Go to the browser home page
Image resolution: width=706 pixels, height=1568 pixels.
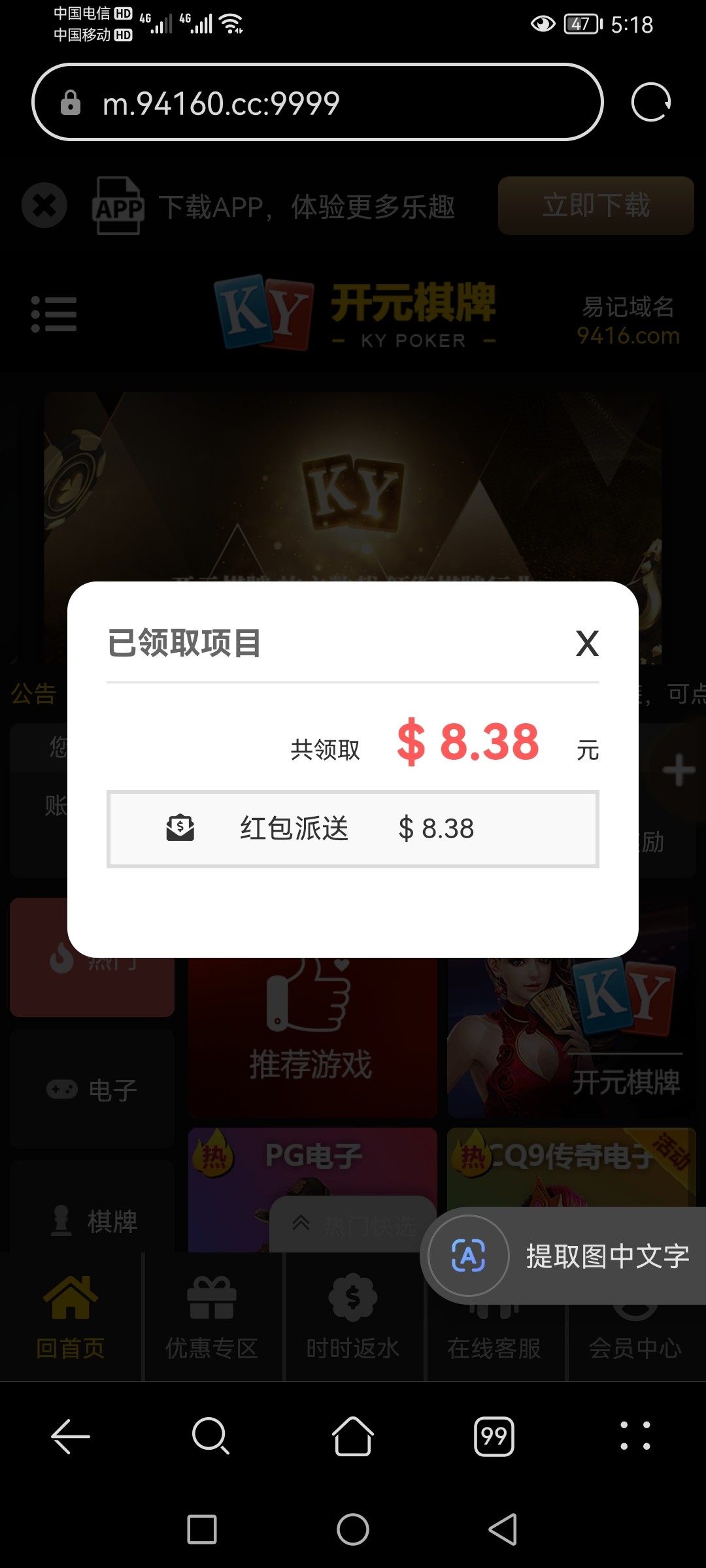pos(353,1436)
